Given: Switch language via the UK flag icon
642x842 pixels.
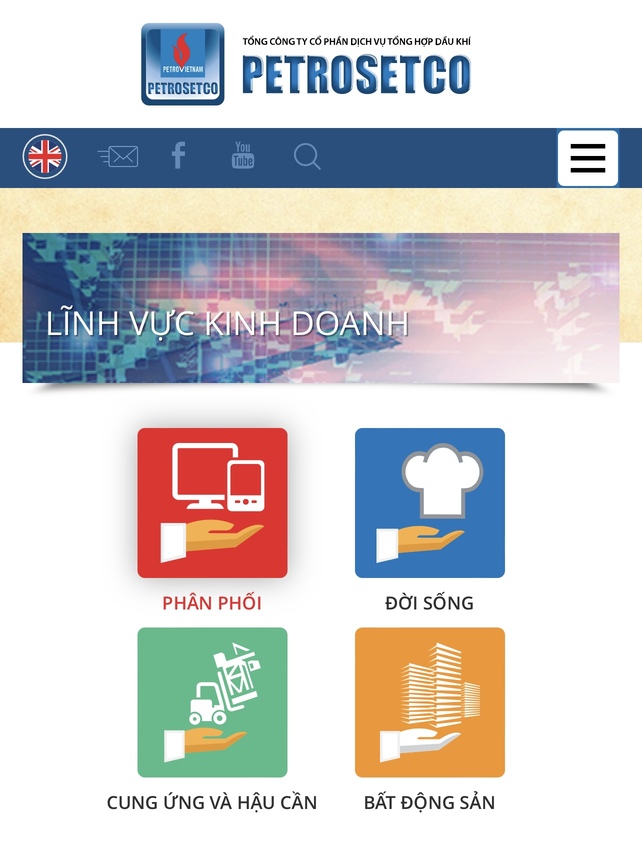Looking at the screenshot, I should click(45, 157).
